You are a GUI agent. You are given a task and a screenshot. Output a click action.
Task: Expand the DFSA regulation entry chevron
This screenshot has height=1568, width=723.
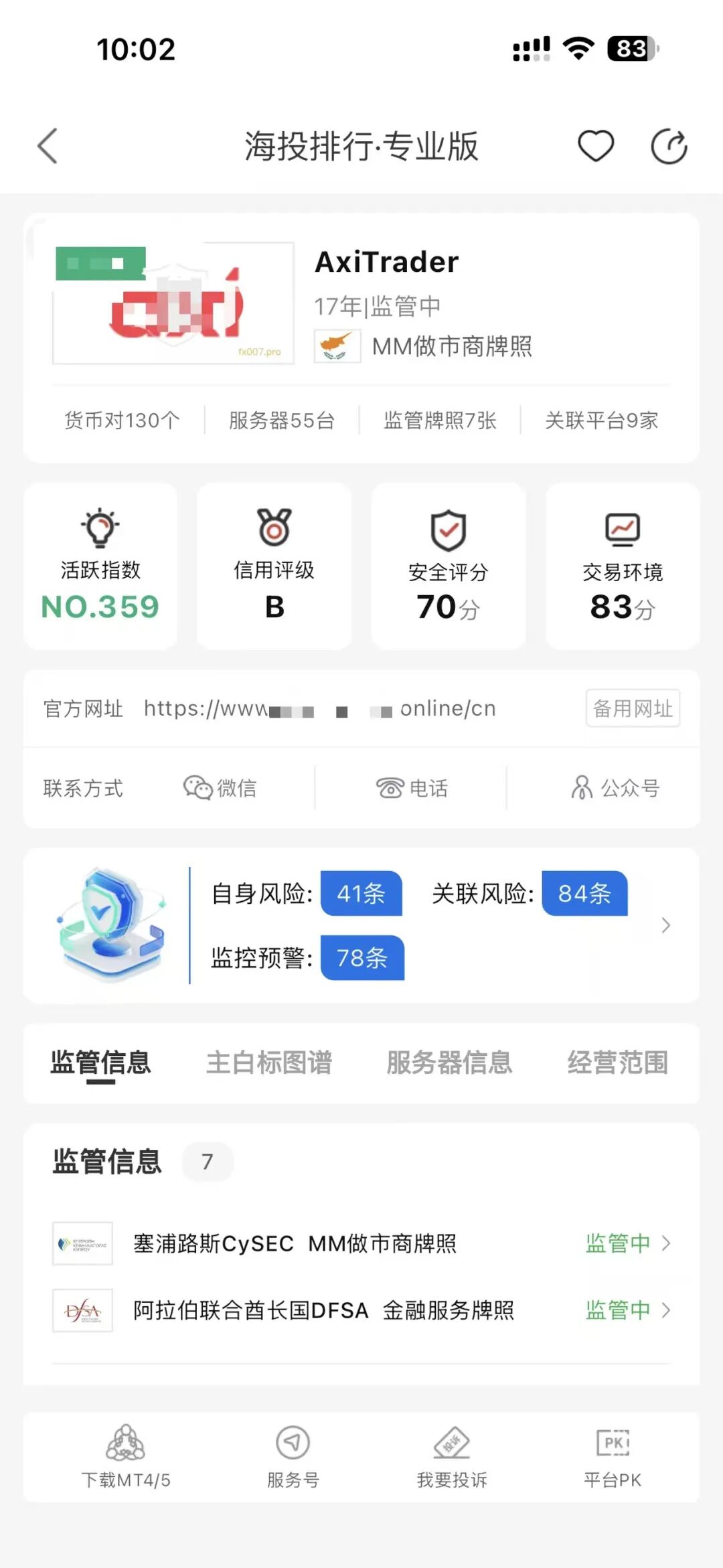tap(668, 1311)
